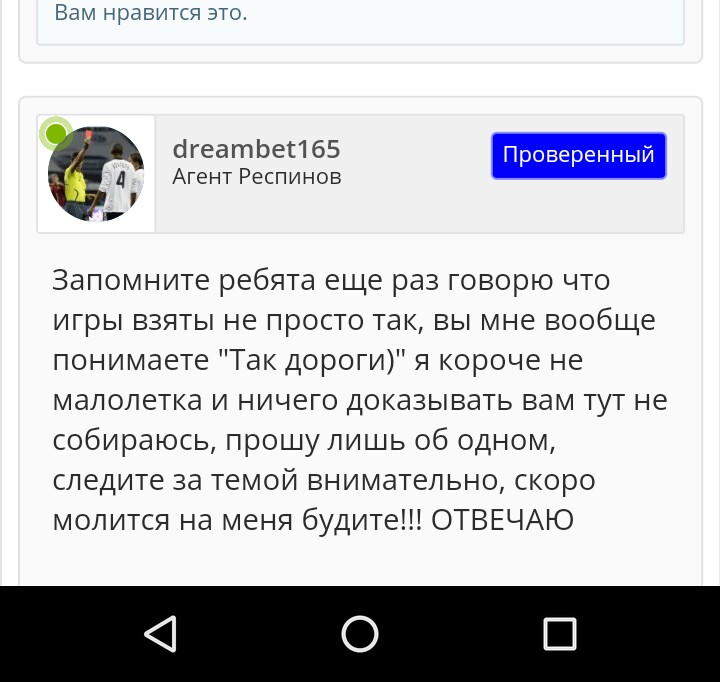Open dreambet165's avatar picture

click(x=96, y=174)
